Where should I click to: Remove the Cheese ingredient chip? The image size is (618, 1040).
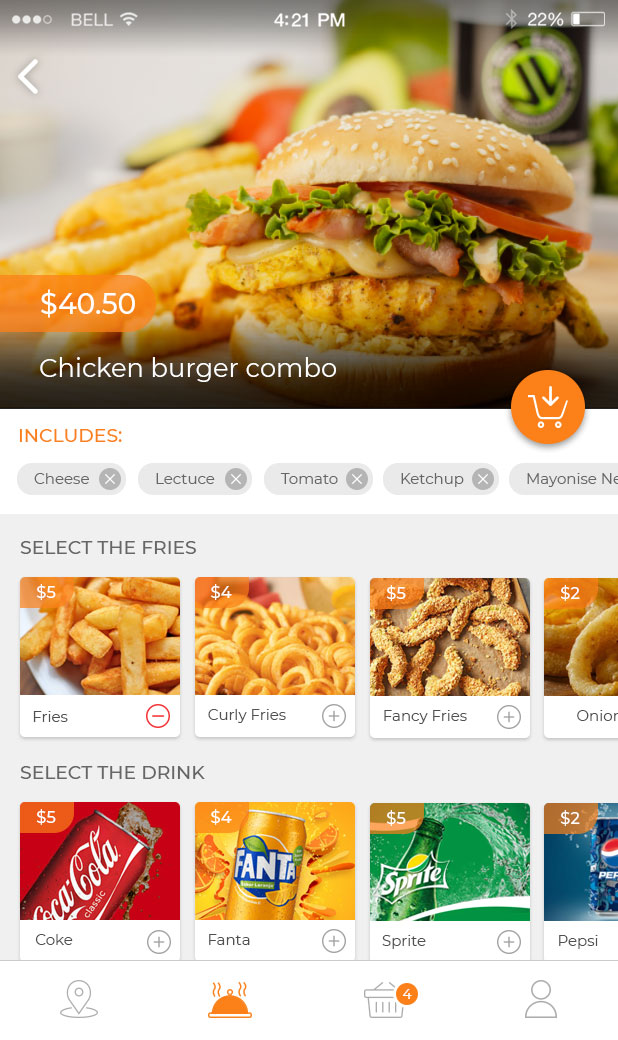pos(110,479)
